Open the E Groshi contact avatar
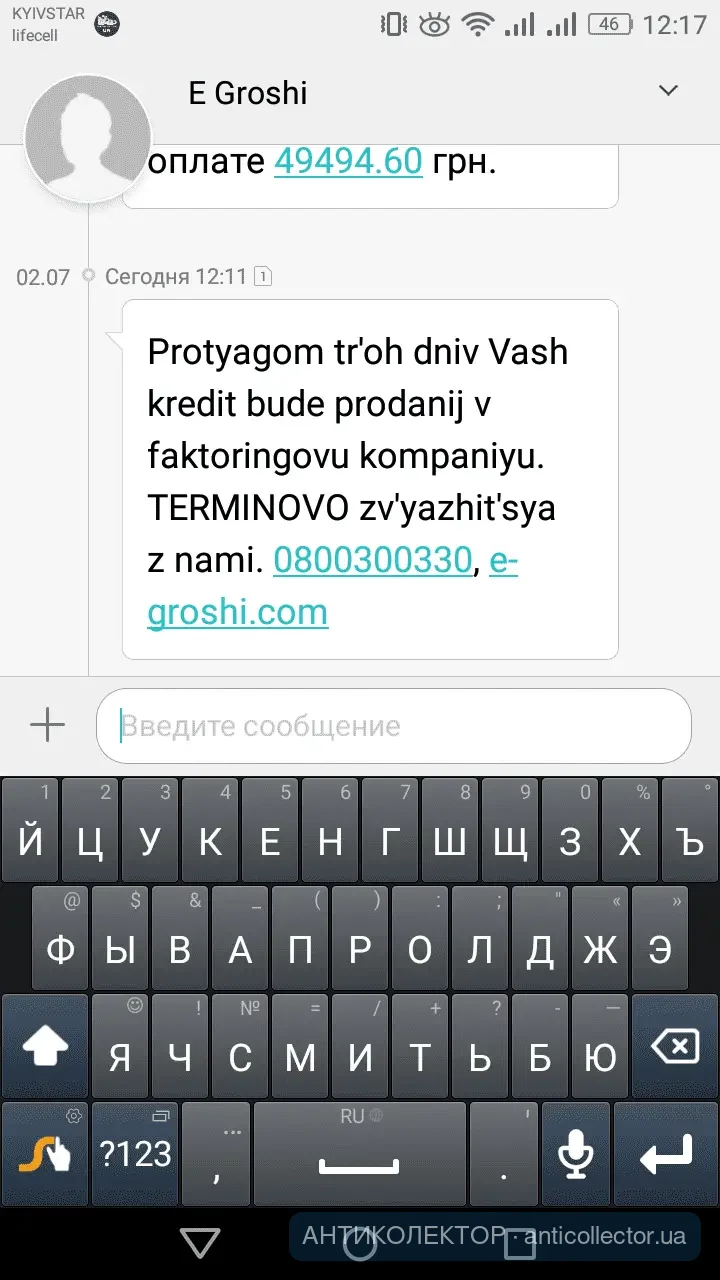The width and height of the screenshot is (720, 1280). tap(88, 137)
